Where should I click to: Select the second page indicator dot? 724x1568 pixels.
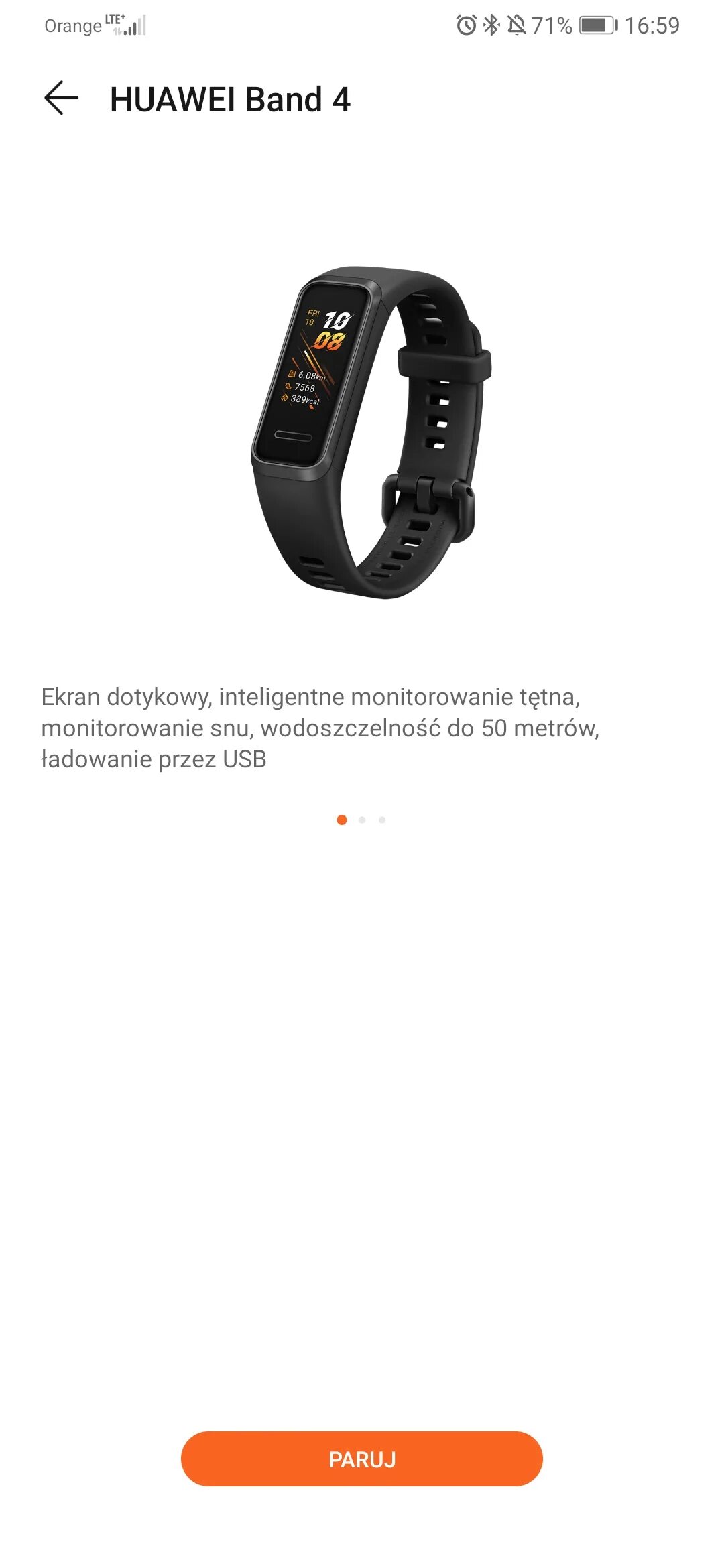point(362,820)
